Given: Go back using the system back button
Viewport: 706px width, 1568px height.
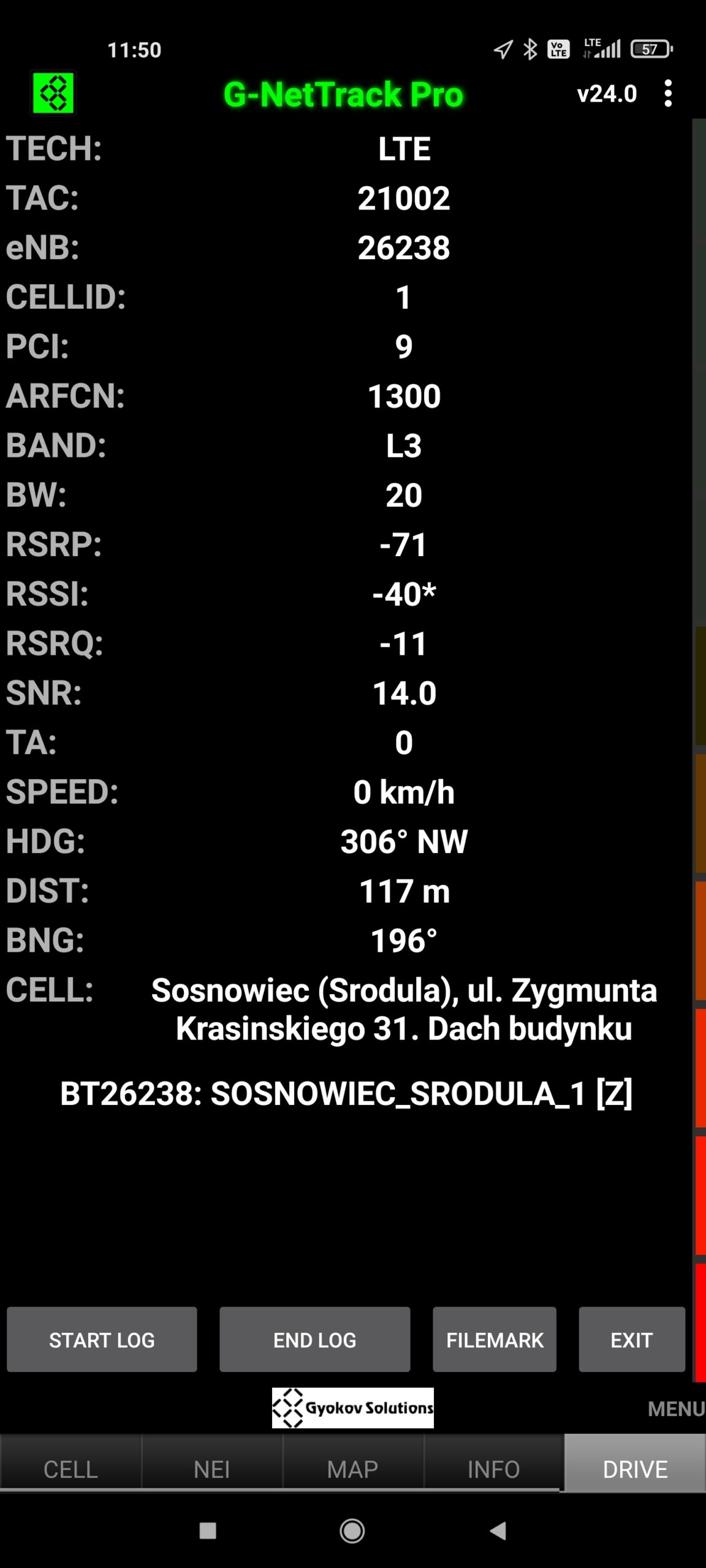Looking at the screenshot, I should click(x=498, y=1531).
